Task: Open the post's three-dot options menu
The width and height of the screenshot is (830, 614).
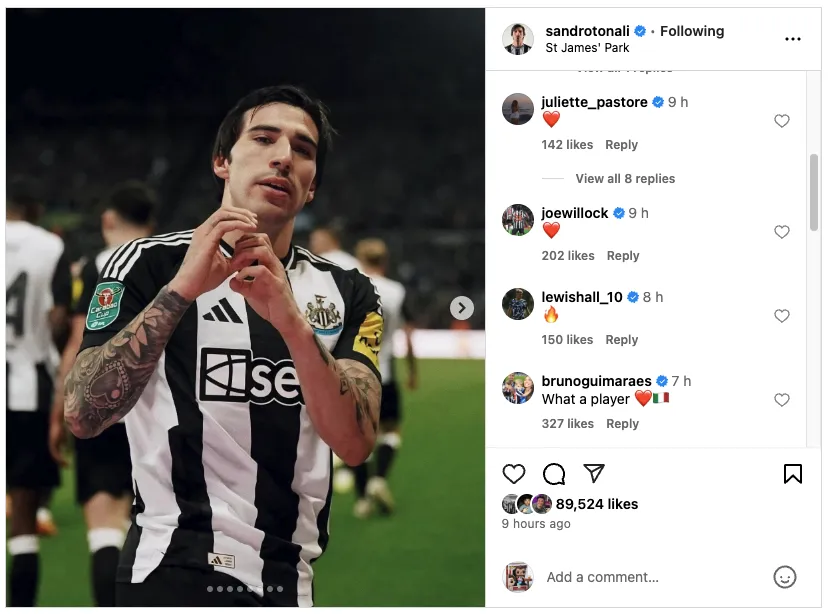Action: point(793,39)
